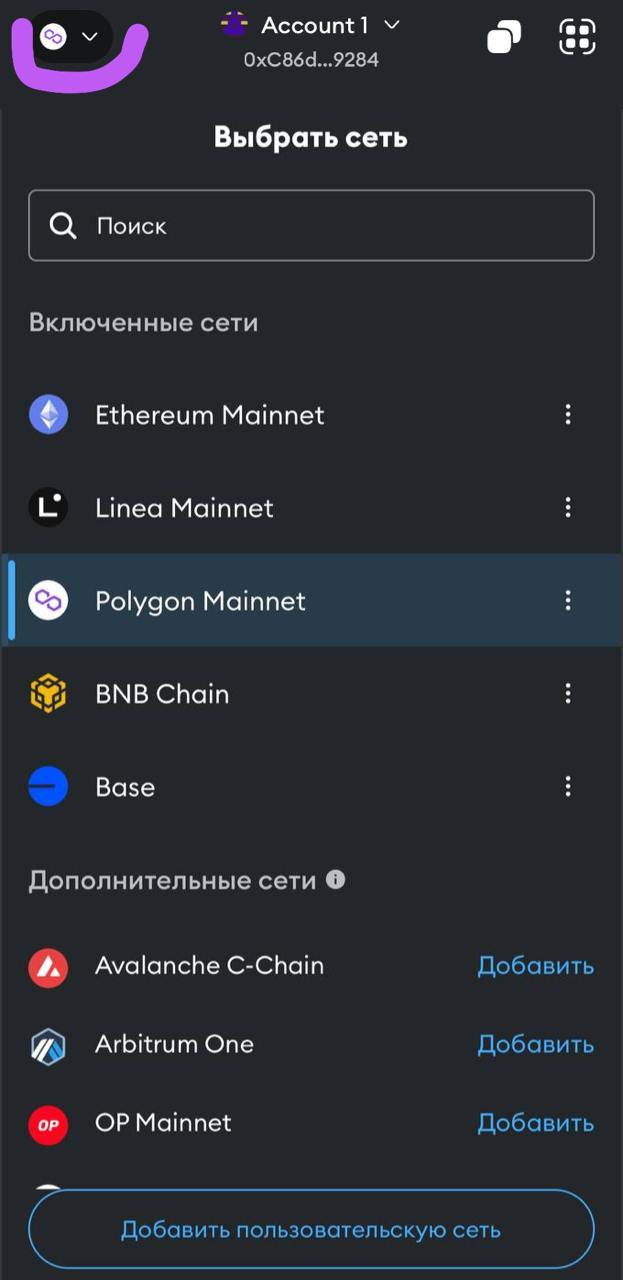The height and width of the screenshot is (1280, 623).
Task: Expand the Account 1 switcher
Action: tap(311, 26)
